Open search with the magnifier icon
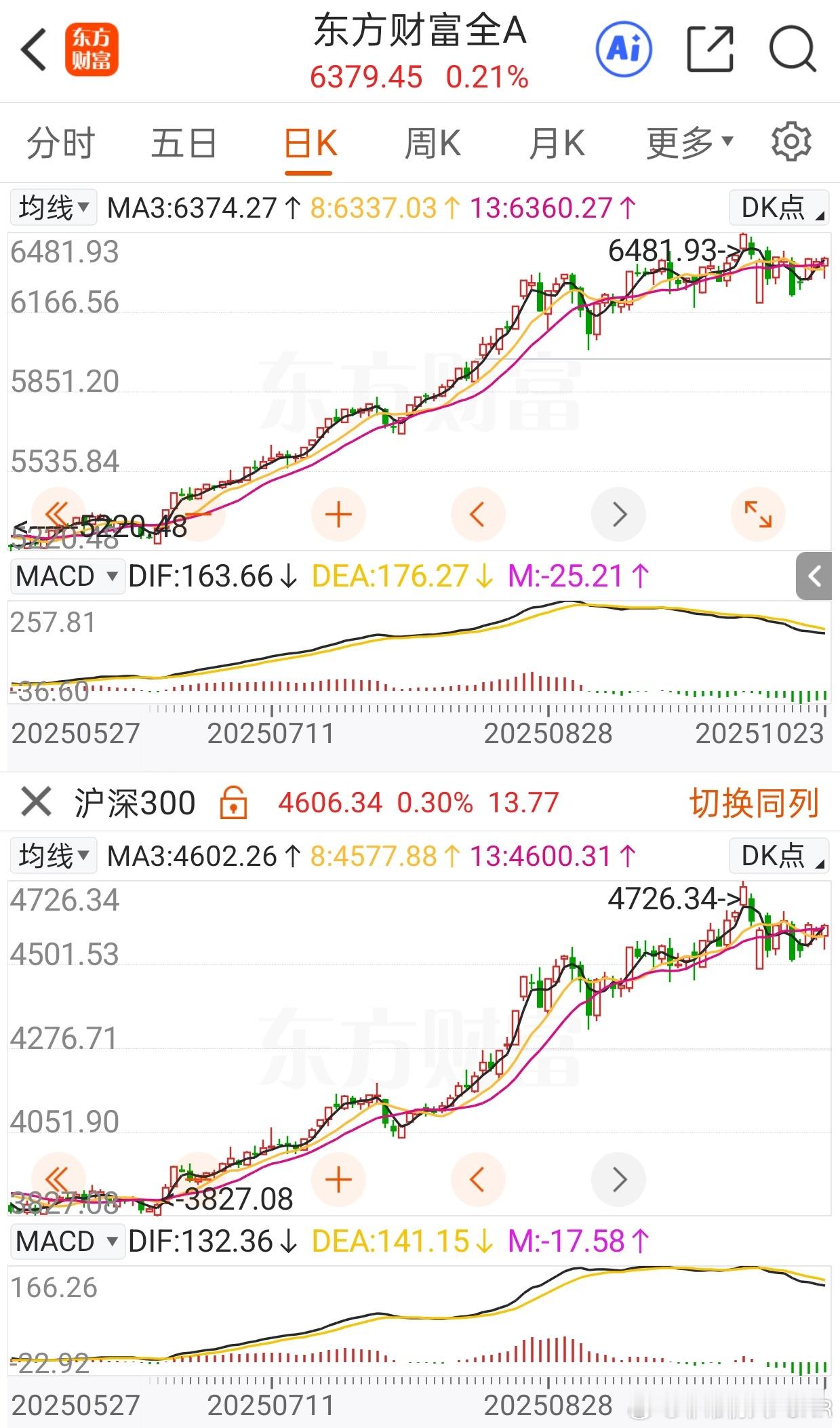The image size is (840, 1428). [792, 49]
